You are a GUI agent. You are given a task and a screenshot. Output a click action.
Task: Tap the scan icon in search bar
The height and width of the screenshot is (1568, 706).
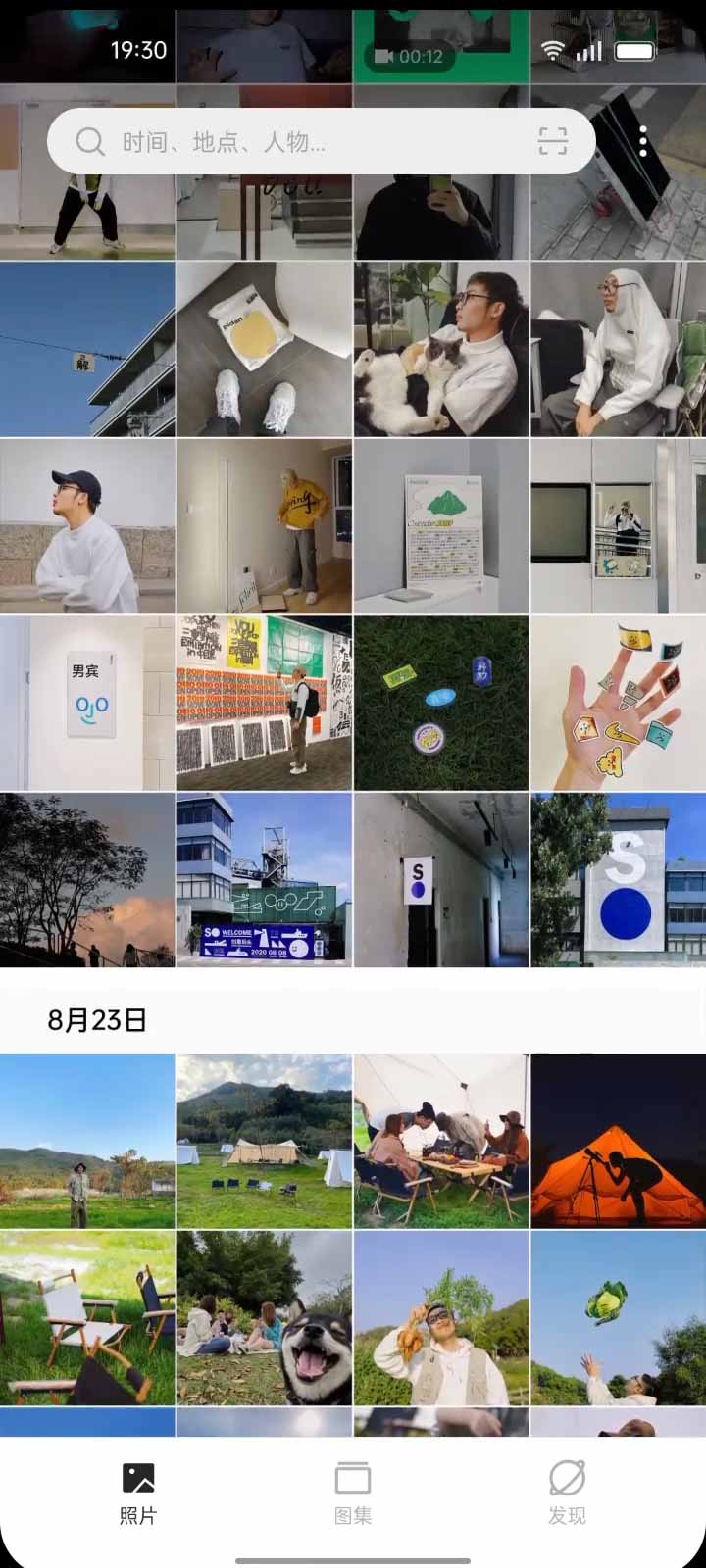[x=553, y=142]
